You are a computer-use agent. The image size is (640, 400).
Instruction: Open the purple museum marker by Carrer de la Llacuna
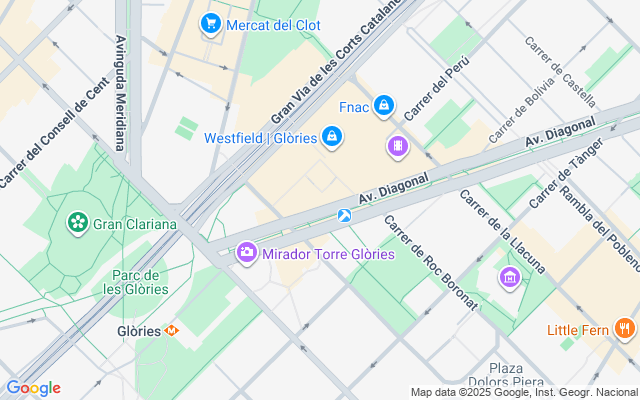pyautogui.click(x=510, y=276)
